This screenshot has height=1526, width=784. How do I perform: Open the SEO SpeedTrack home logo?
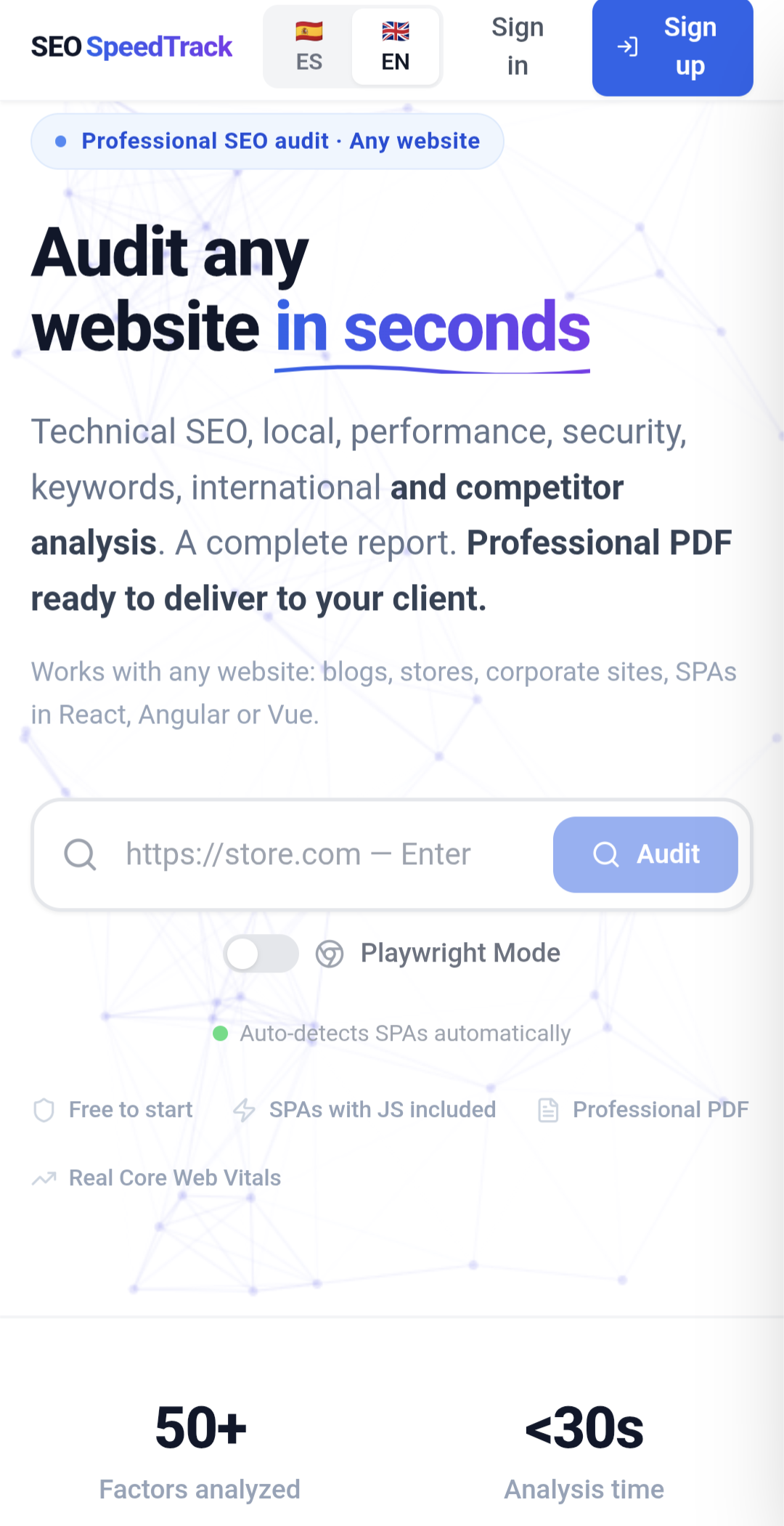tap(131, 47)
